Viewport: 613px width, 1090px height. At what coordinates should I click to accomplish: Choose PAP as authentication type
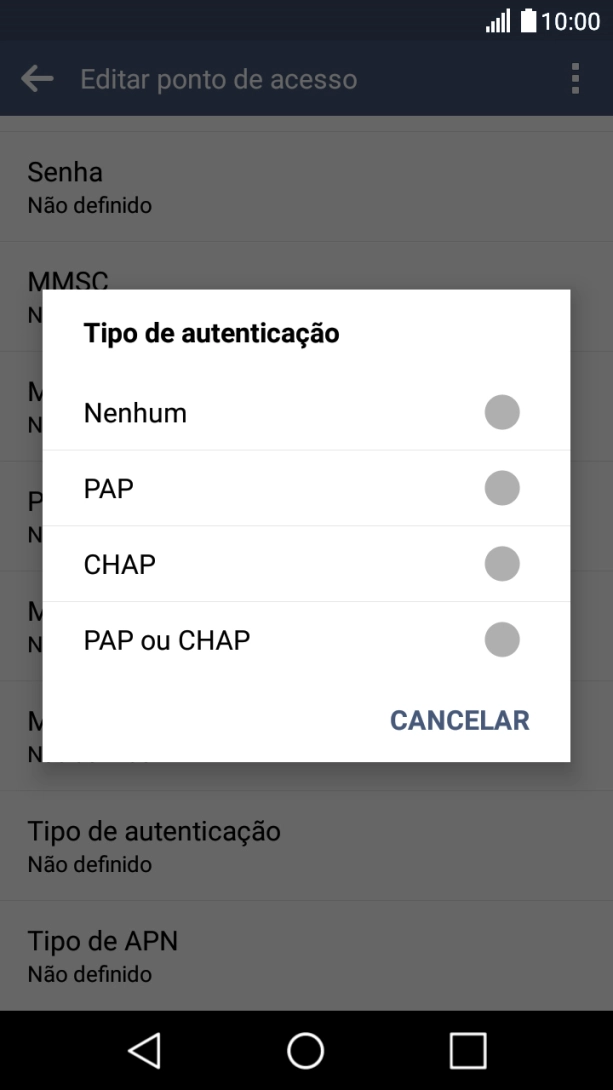point(501,488)
